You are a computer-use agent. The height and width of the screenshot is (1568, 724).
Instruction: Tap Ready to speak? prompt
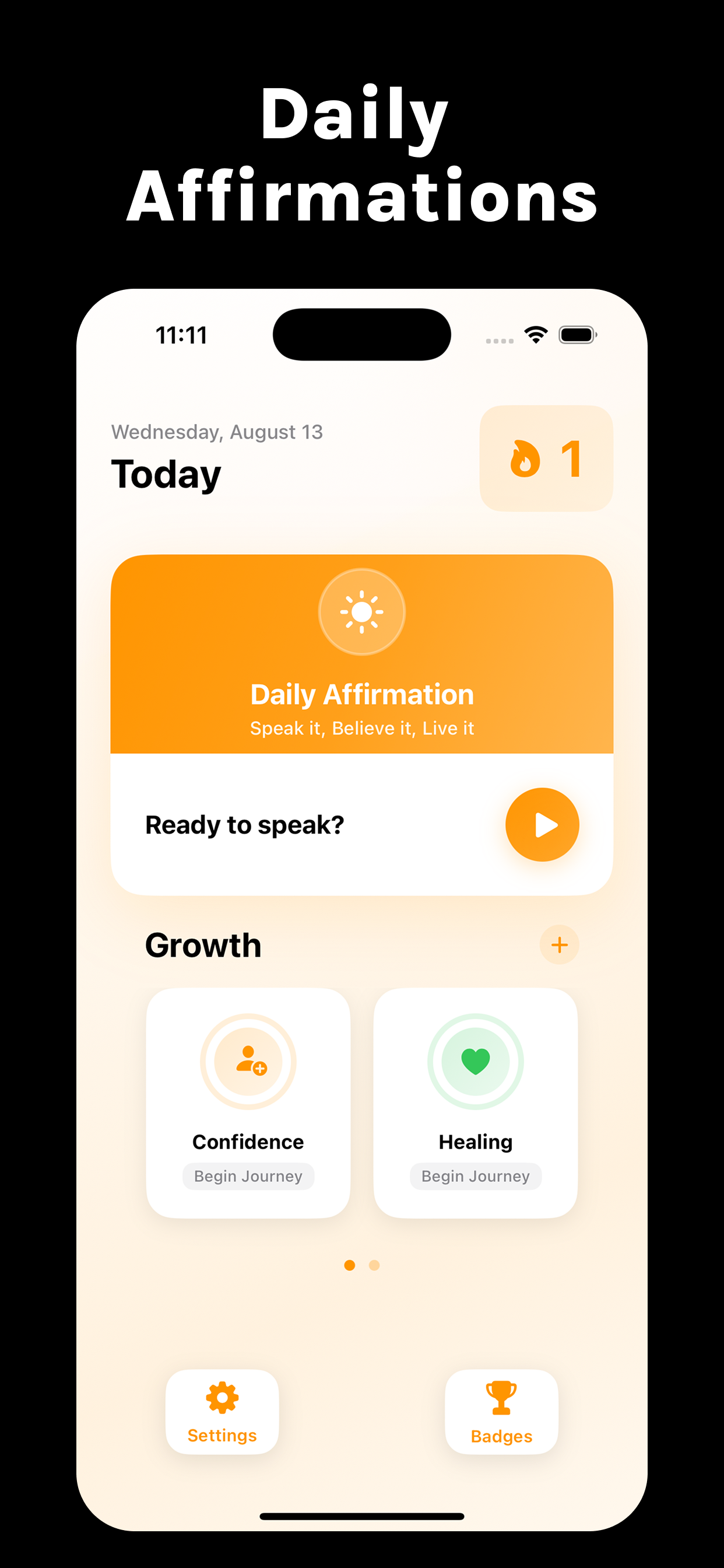point(245,824)
